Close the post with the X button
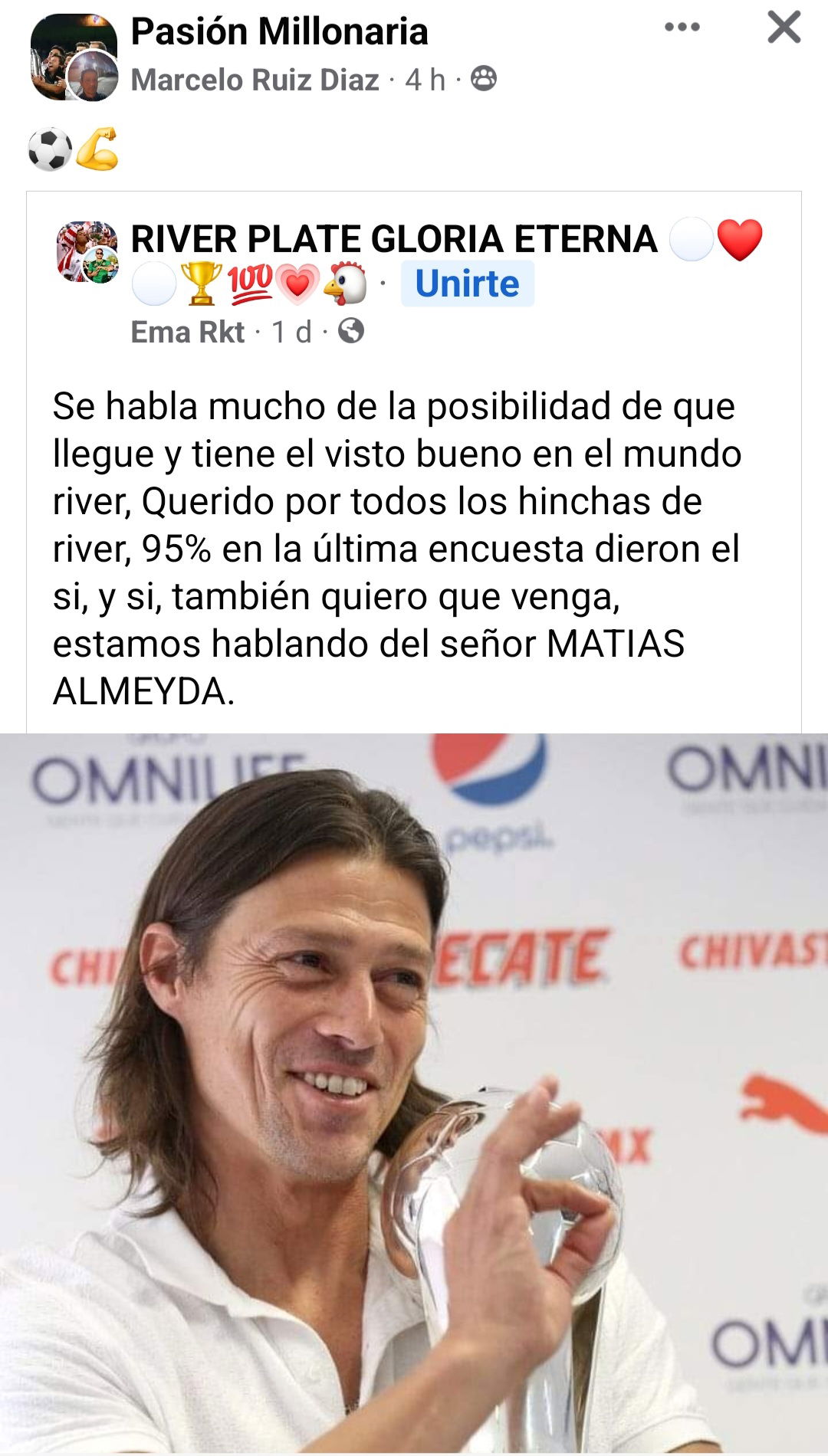The height and width of the screenshot is (1456, 828). coord(784,28)
